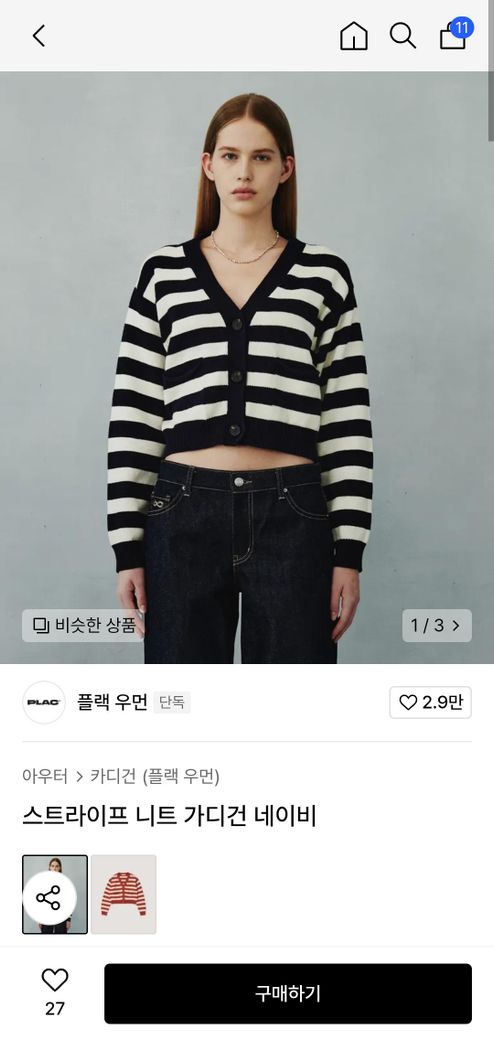Open the 카디건 (플랙 우먼) breadcrumb
The image size is (494, 1040).
coord(155,776)
